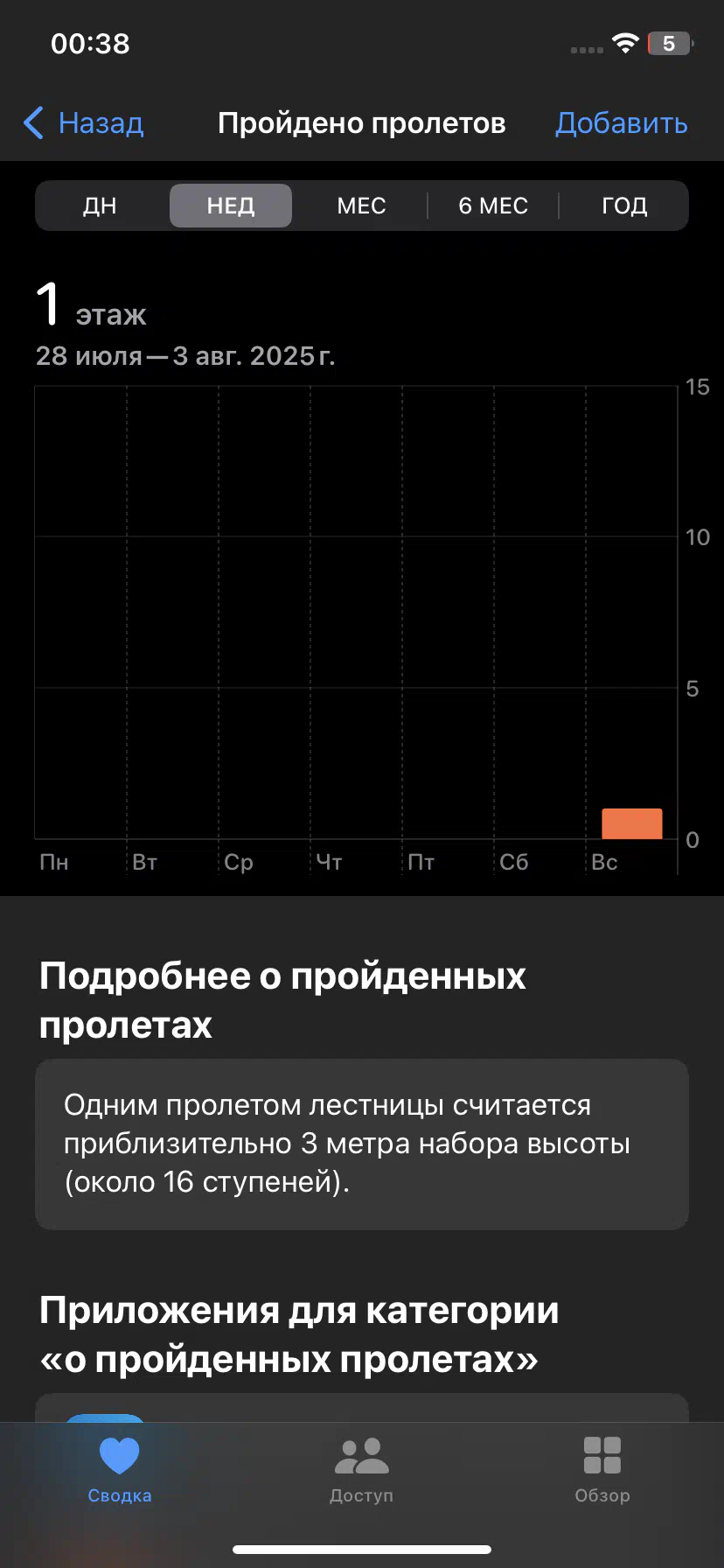The width and height of the screenshot is (724, 1568).
Task: Go back using the Назад button
Action: (83, 123)
